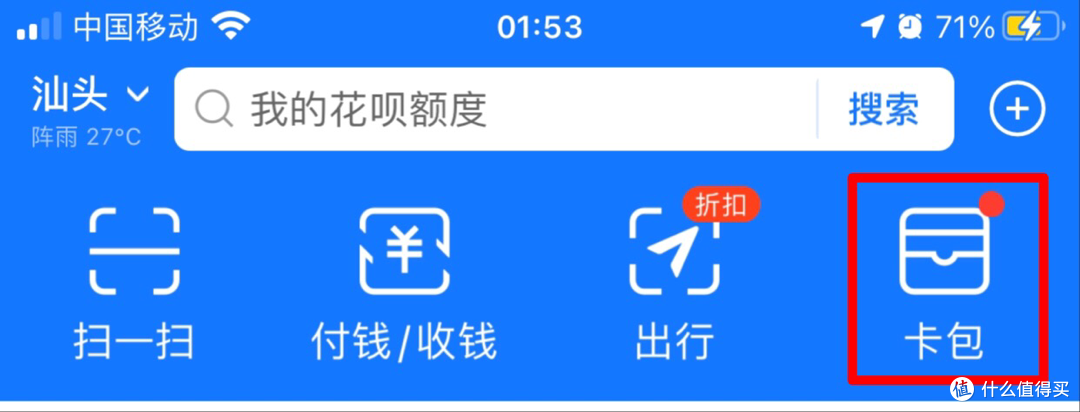The image size is (1080, 412).
Task: Tap the 搜索 button
Action: [883, 109]
